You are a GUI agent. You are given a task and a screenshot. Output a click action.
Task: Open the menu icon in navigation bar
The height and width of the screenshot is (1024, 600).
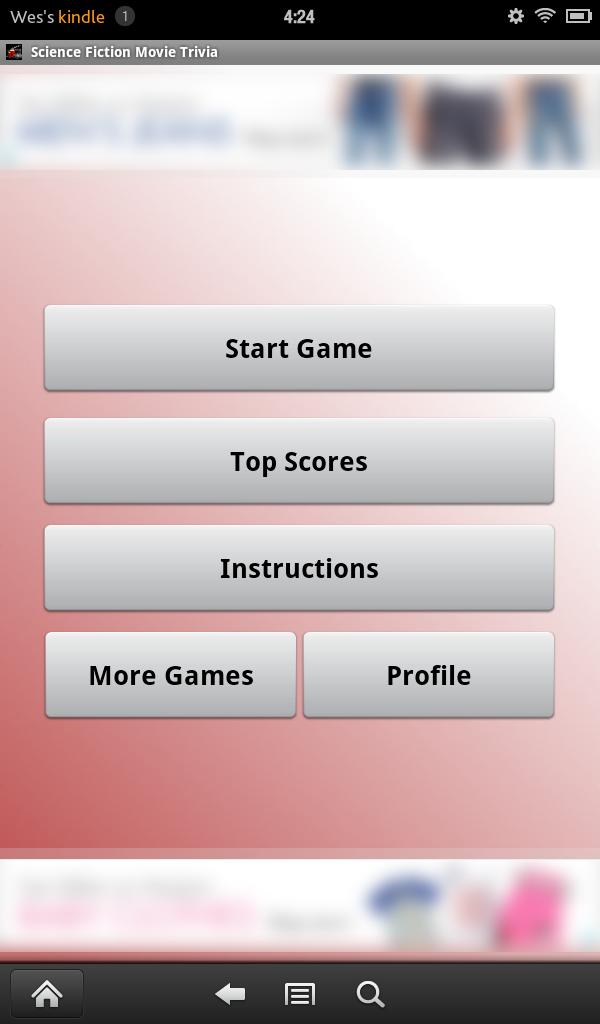300,993
